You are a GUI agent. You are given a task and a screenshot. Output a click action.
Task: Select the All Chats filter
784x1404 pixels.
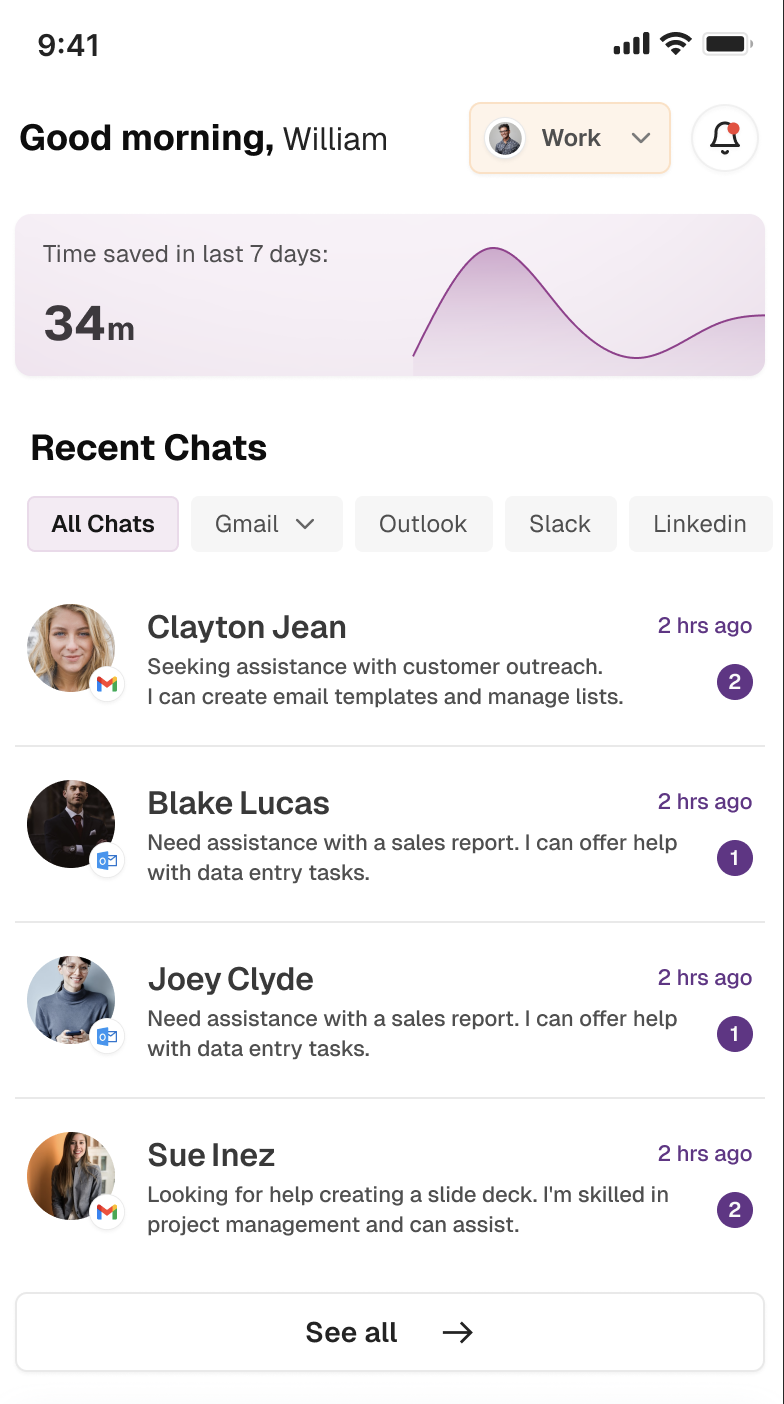pyautogui.click(x=103, y=524)
